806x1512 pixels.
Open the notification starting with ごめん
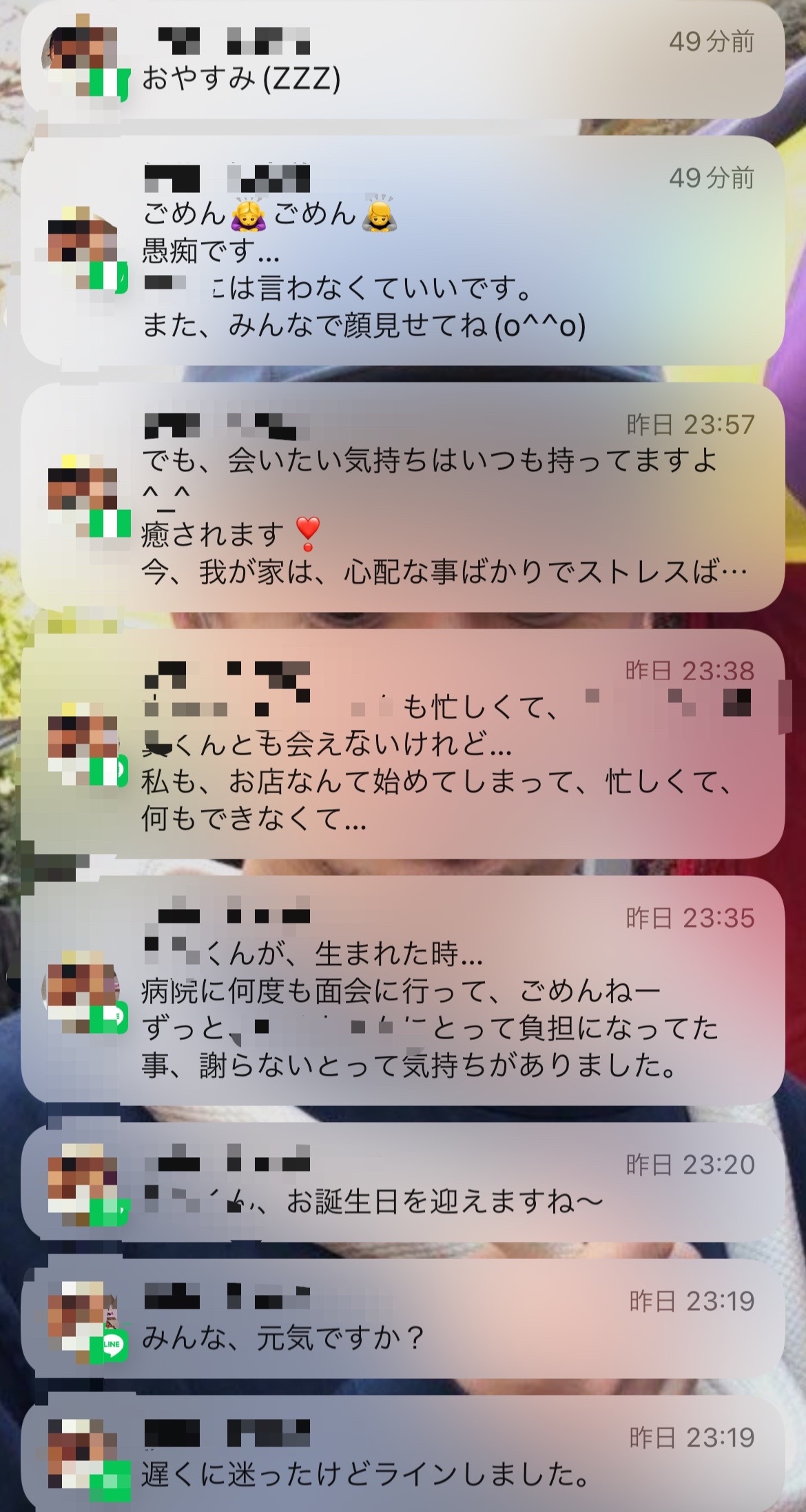pos(403,252)
